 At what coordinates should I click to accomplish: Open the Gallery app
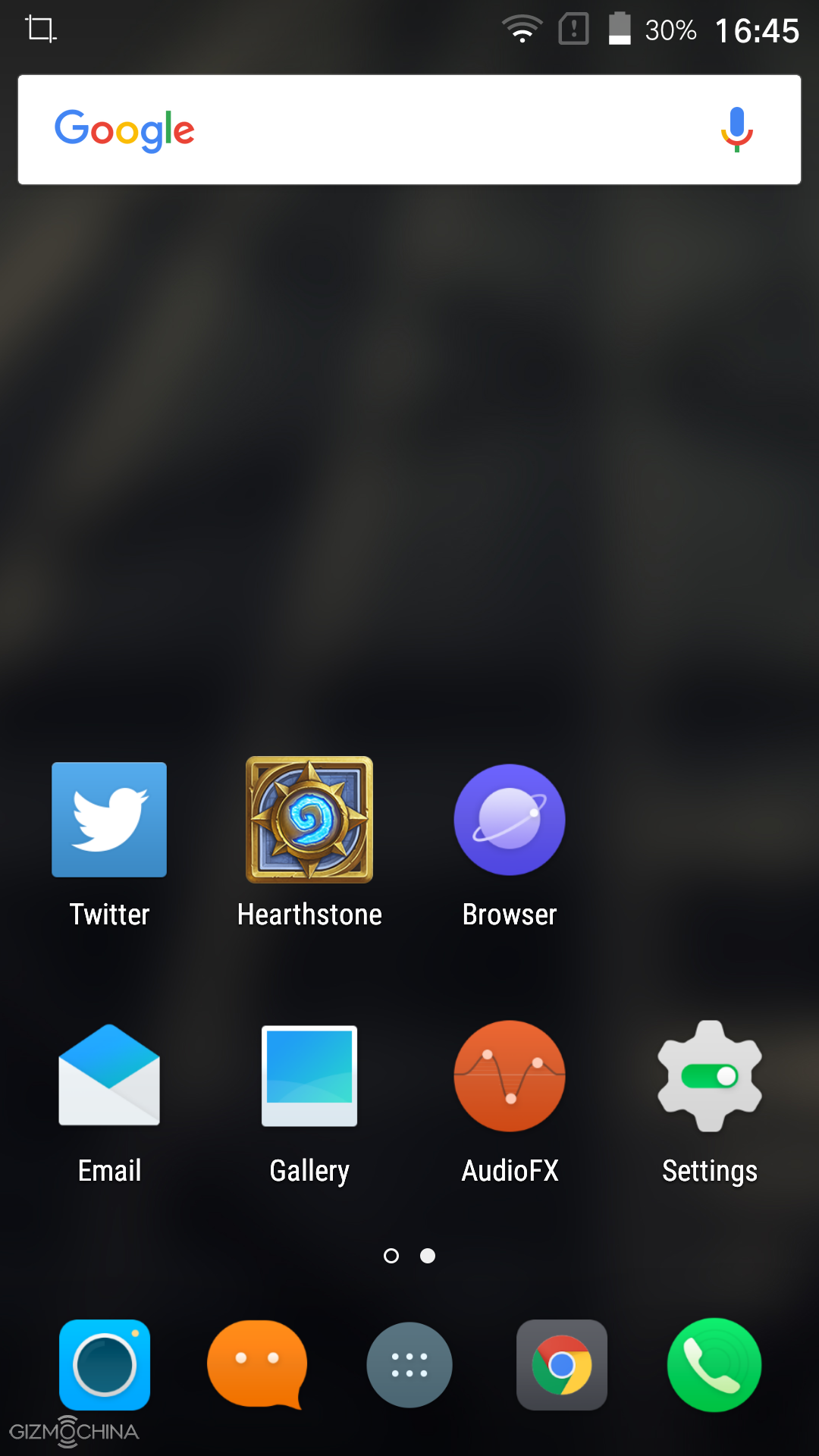point(309,1076)
